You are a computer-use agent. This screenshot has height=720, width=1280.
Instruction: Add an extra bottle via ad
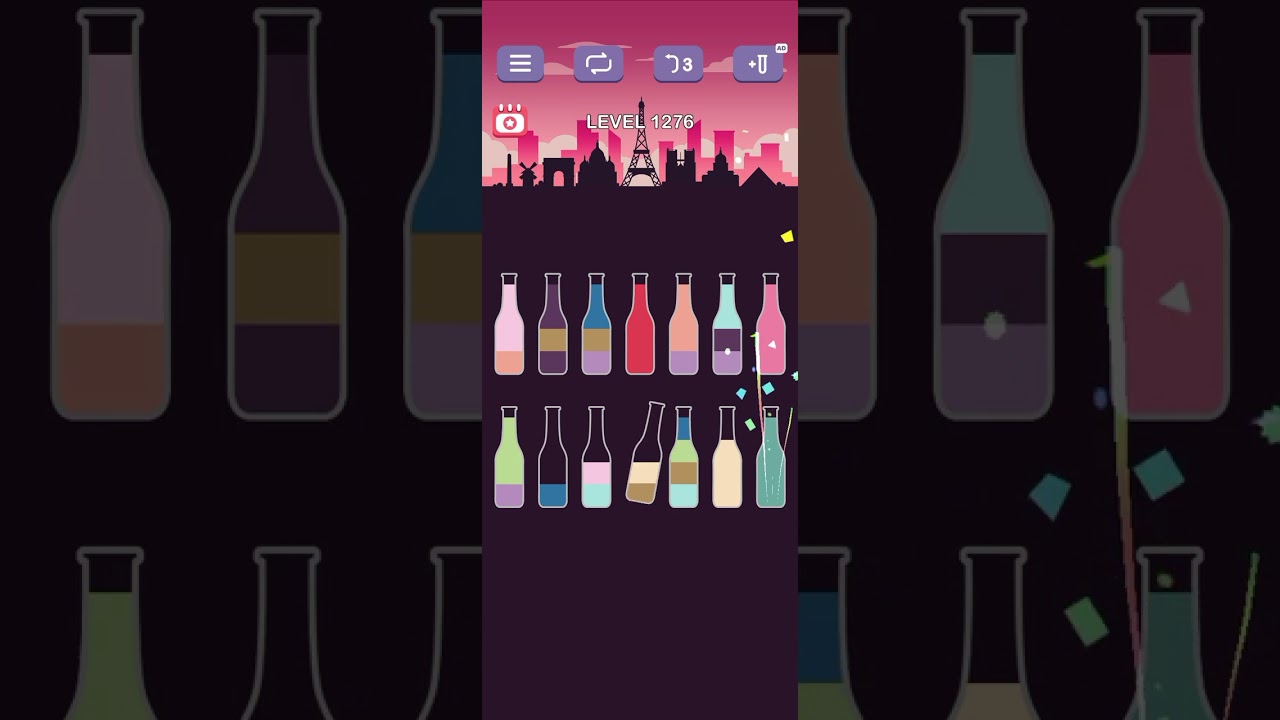[x=758, y=64]
